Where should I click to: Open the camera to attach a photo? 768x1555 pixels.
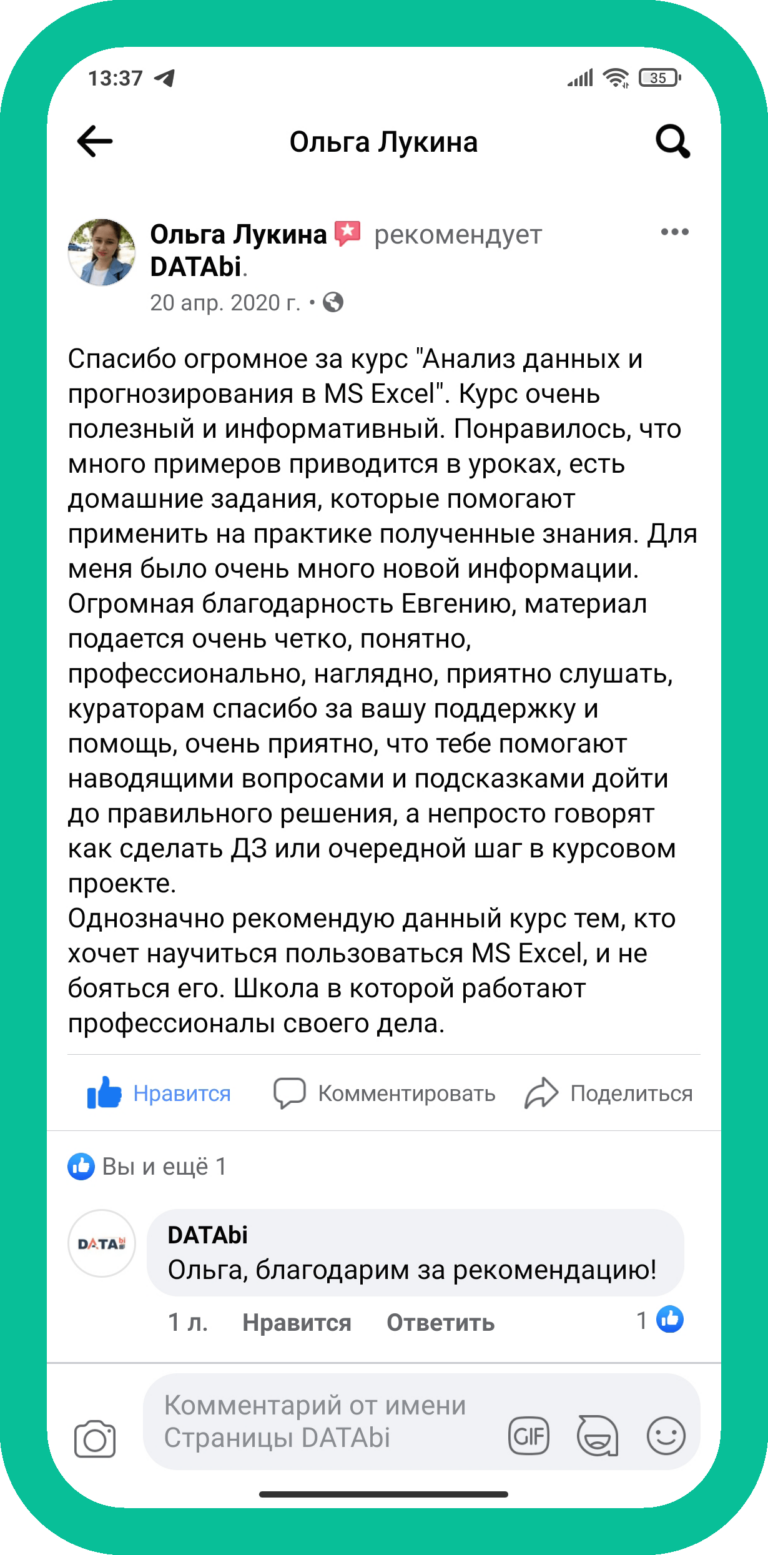(x=95, y=1439)
